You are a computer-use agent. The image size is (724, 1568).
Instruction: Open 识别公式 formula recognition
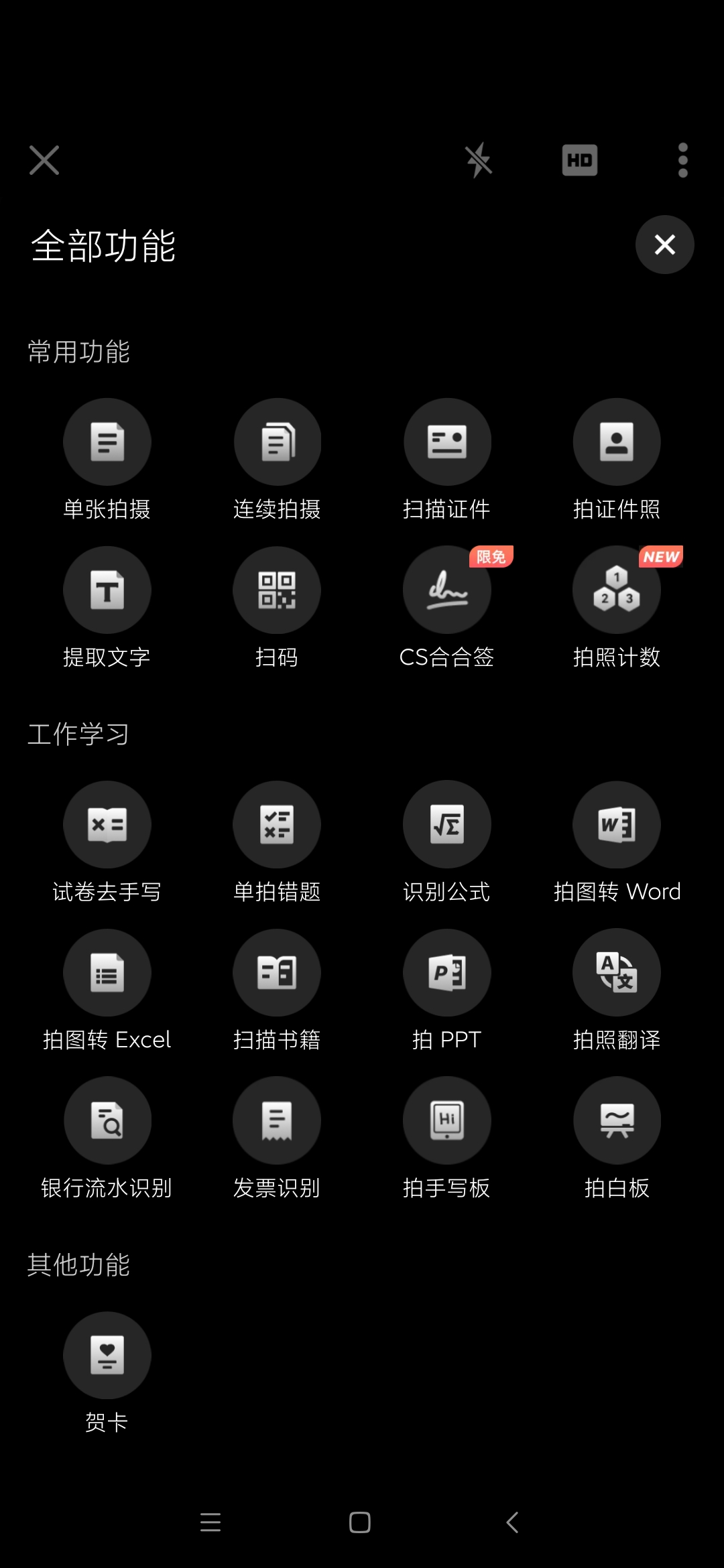click(x=447, y=825)
